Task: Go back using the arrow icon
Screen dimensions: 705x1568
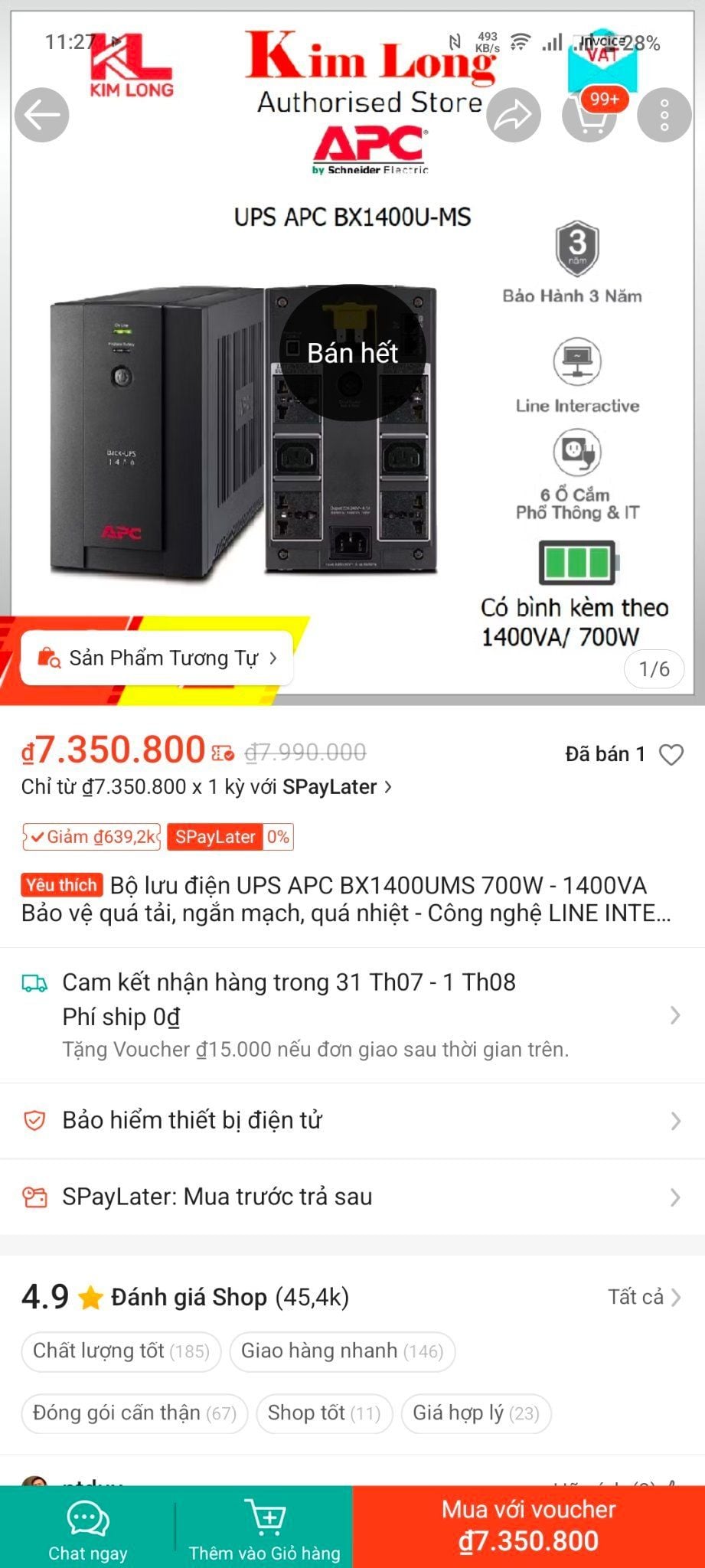Action: tap(42, 115)
